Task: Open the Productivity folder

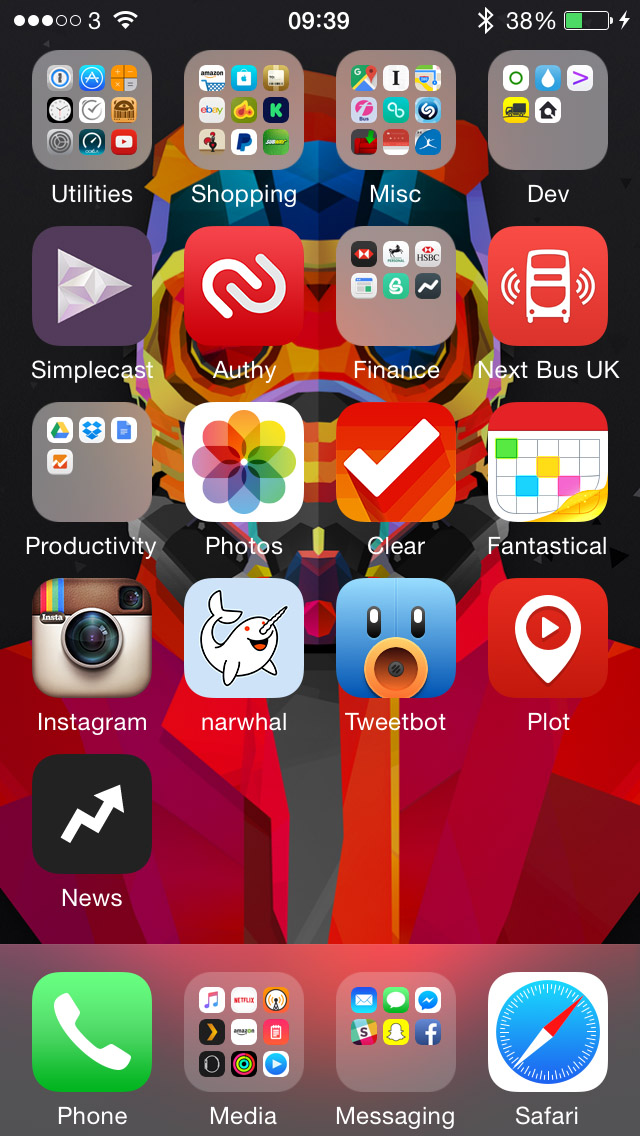Action: pyautogui.click(x=92, y=462)
